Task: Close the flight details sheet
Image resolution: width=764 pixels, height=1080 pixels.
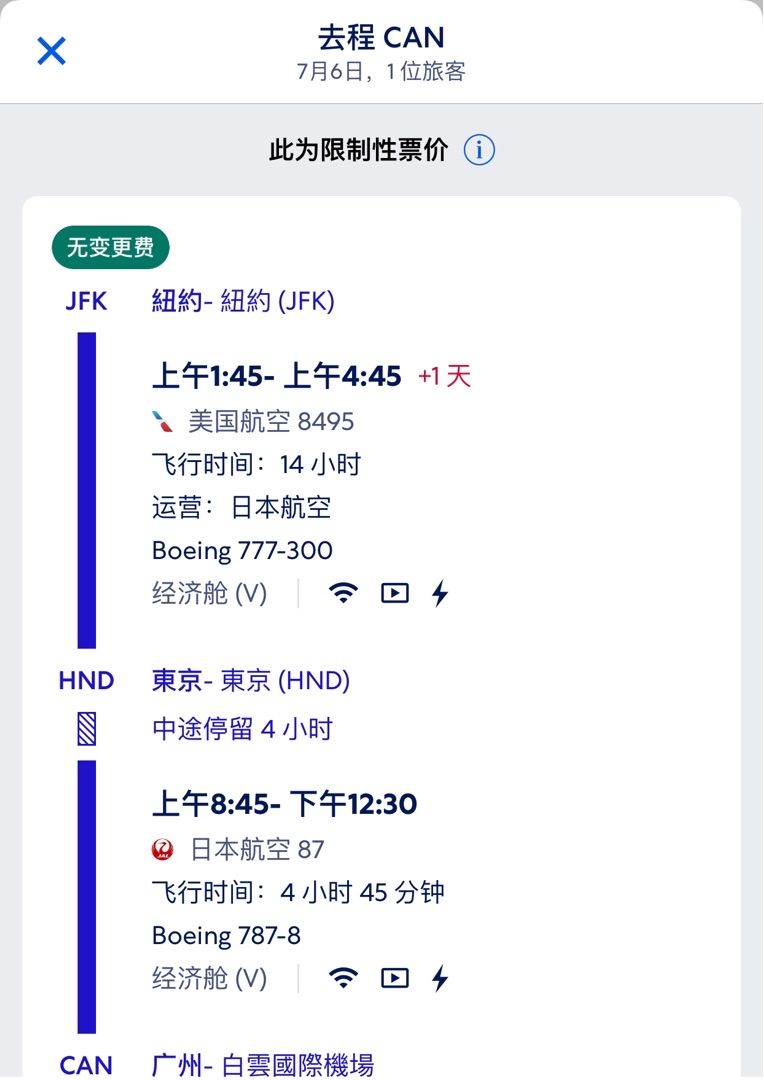Action: [51, 51]
